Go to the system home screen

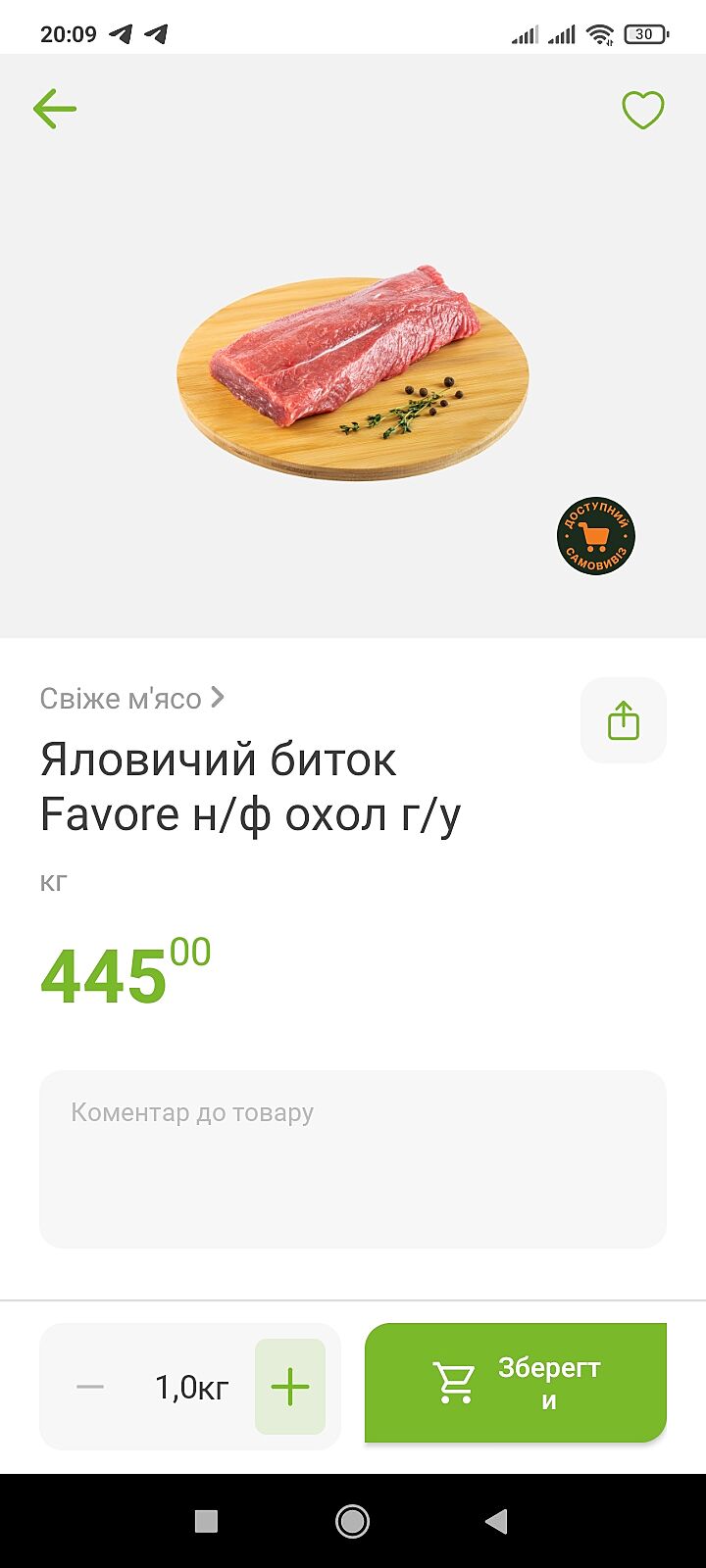click(353, 1521)
